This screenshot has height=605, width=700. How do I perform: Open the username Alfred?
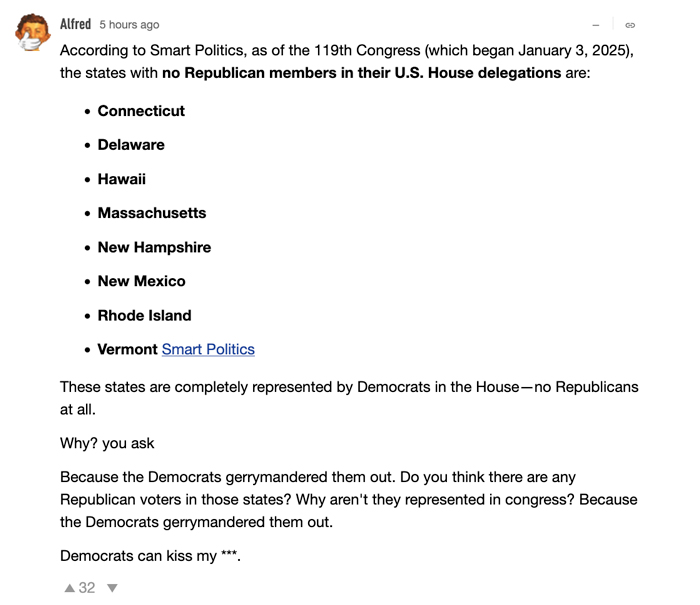point(75,24)
